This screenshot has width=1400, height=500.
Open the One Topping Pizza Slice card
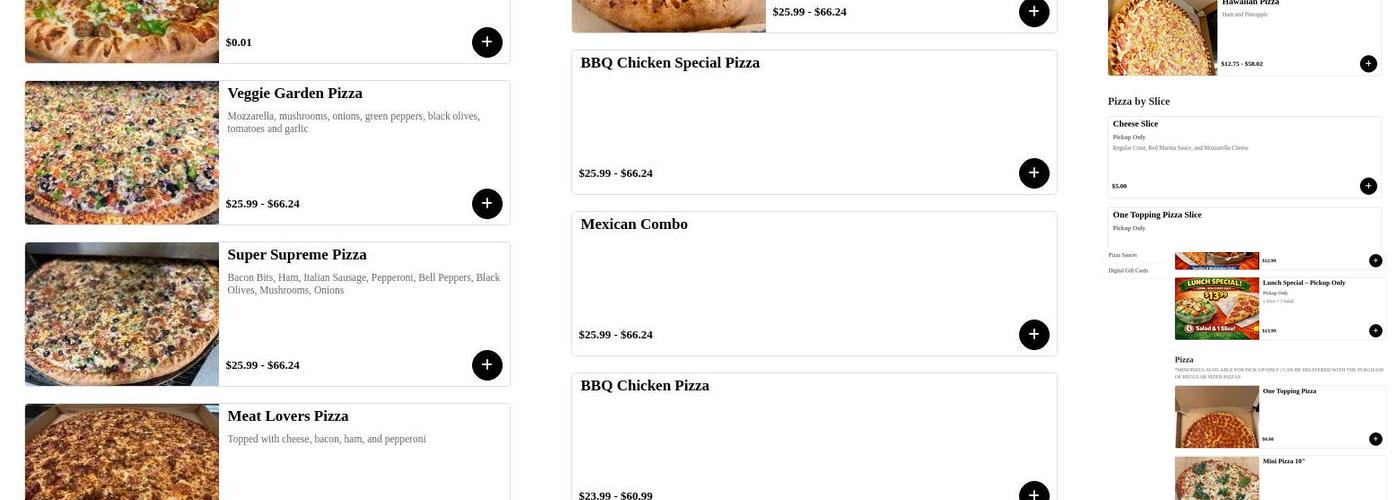click(x=1157, y=215)
